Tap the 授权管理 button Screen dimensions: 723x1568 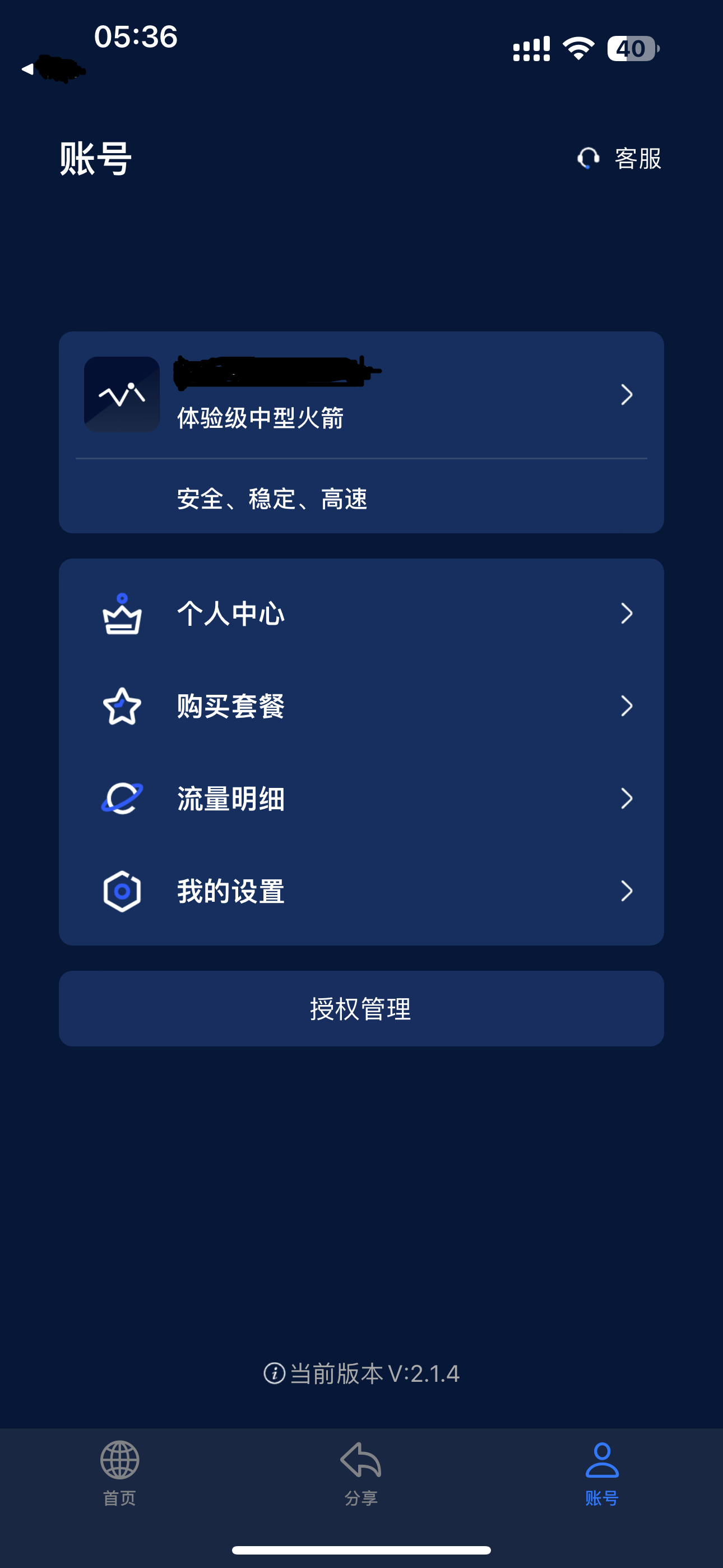pos(361,1009)
